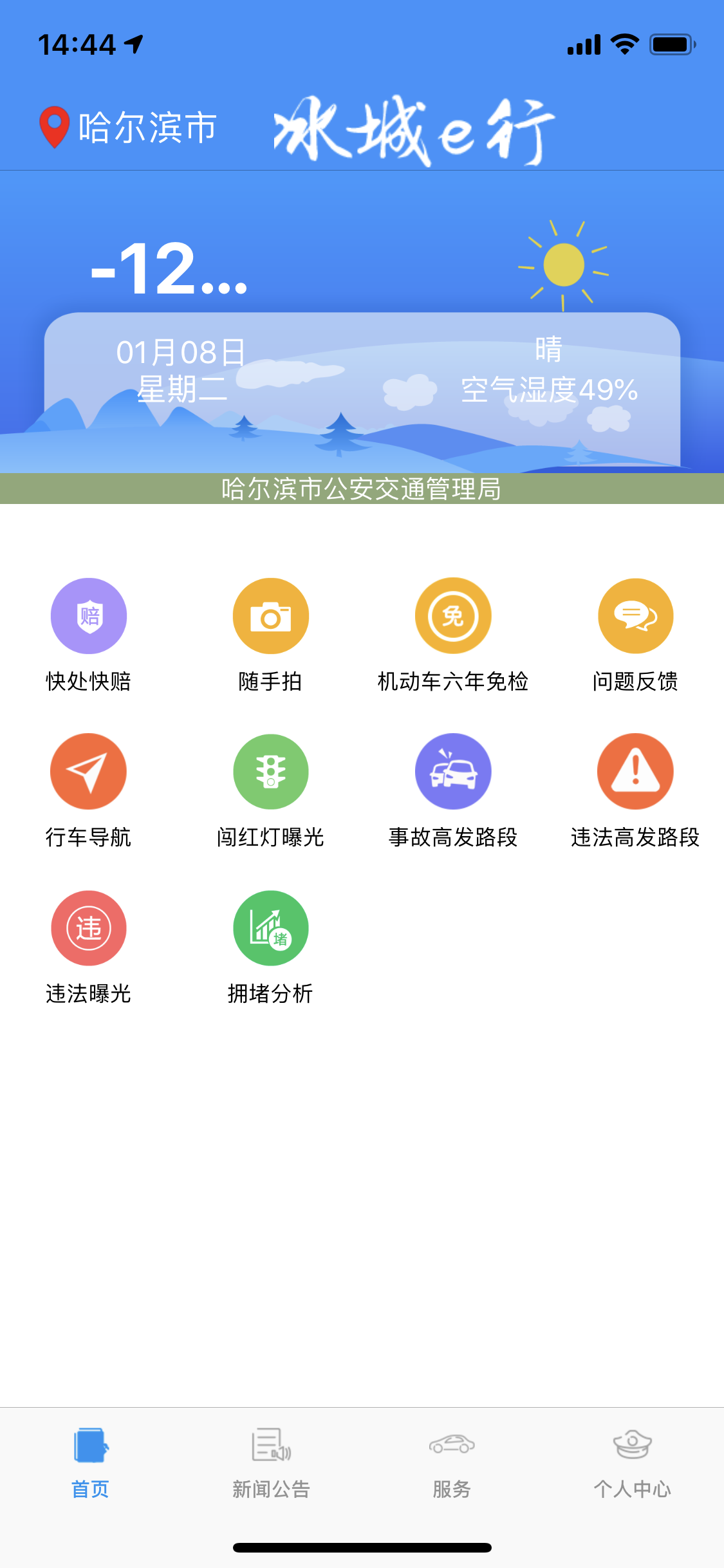View 违法高发路段
The width and height of the screenshot is (724, 1568).
[635, 791]
